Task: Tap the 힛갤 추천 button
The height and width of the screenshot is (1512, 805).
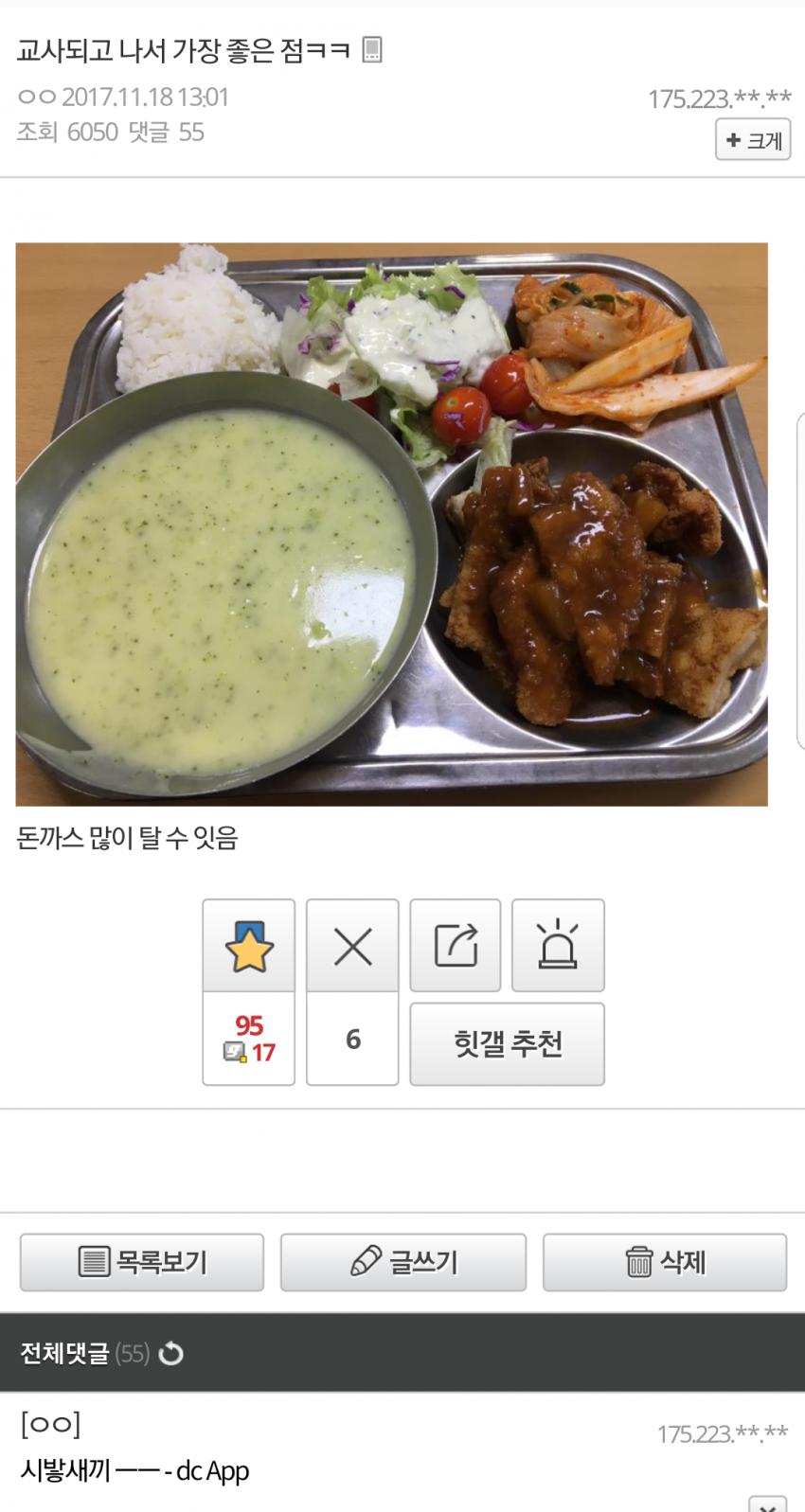Action: pos(508,1043)
